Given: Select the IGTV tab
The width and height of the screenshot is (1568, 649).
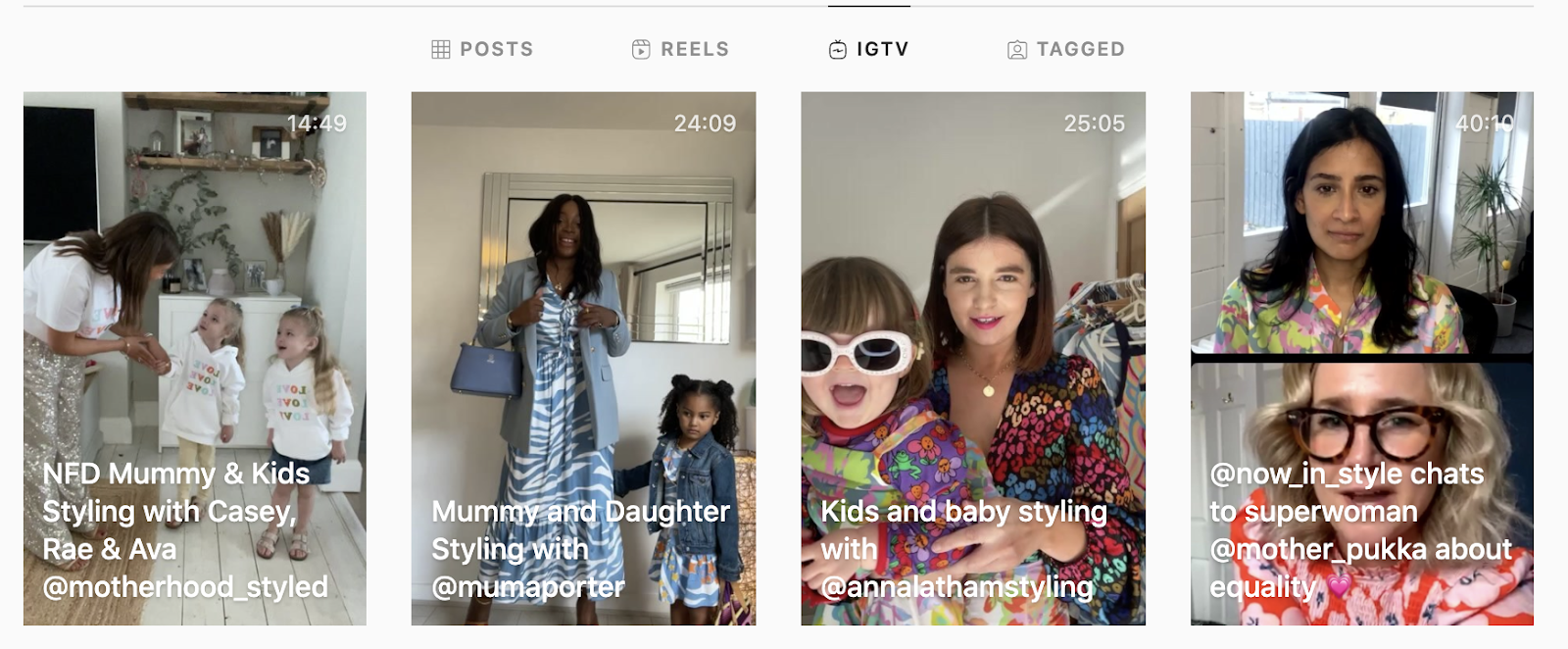Looking at the screenshot, I should 869,49.
